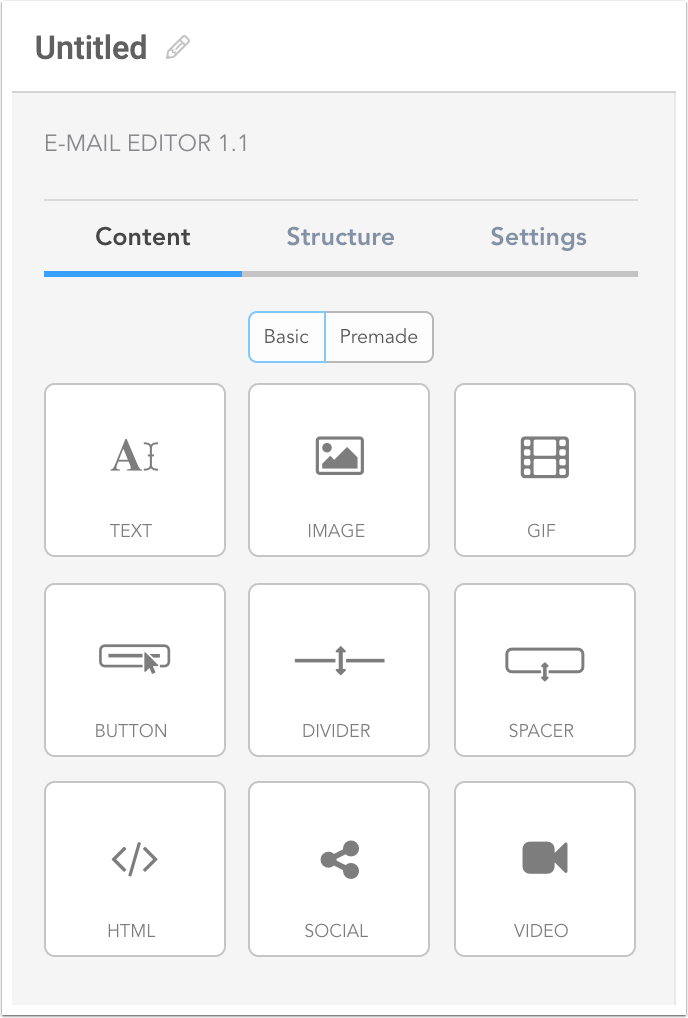Insert an HTML block
Image resolution: width=688 pixels, height=1018 pixels.
pyautogui.click(x=135, y=869)
